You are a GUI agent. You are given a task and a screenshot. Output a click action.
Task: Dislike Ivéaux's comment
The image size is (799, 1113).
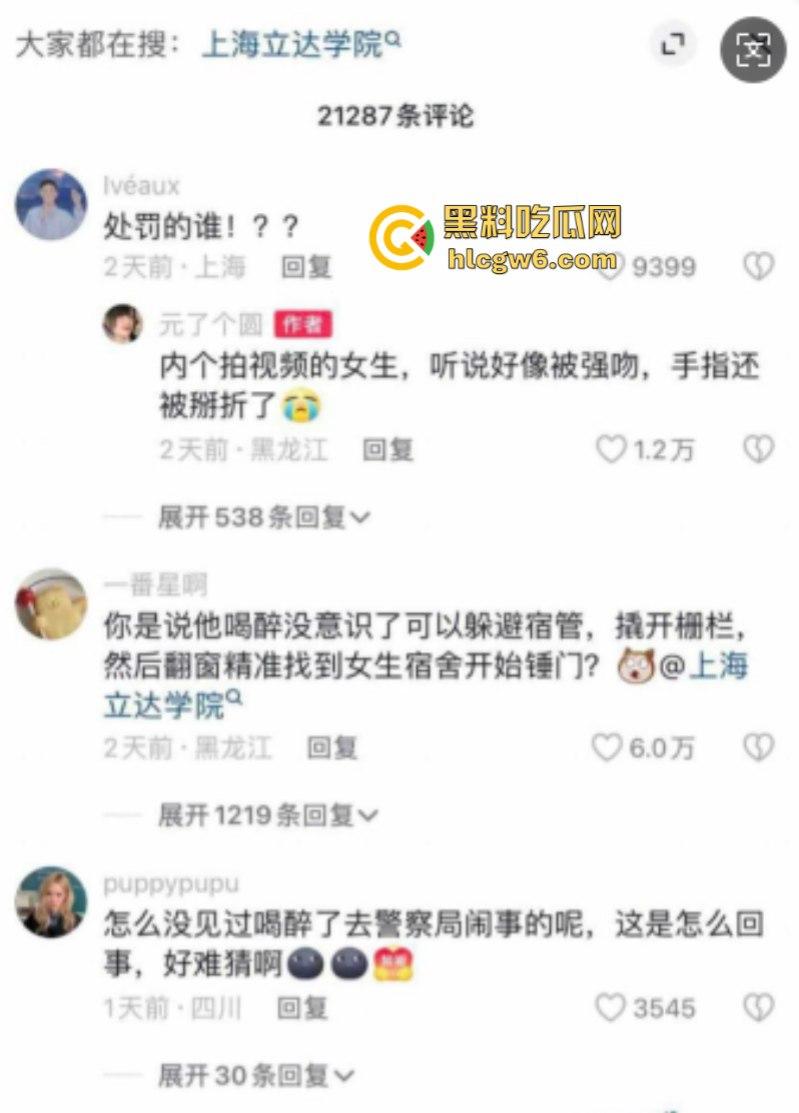(x=759, y=266)
